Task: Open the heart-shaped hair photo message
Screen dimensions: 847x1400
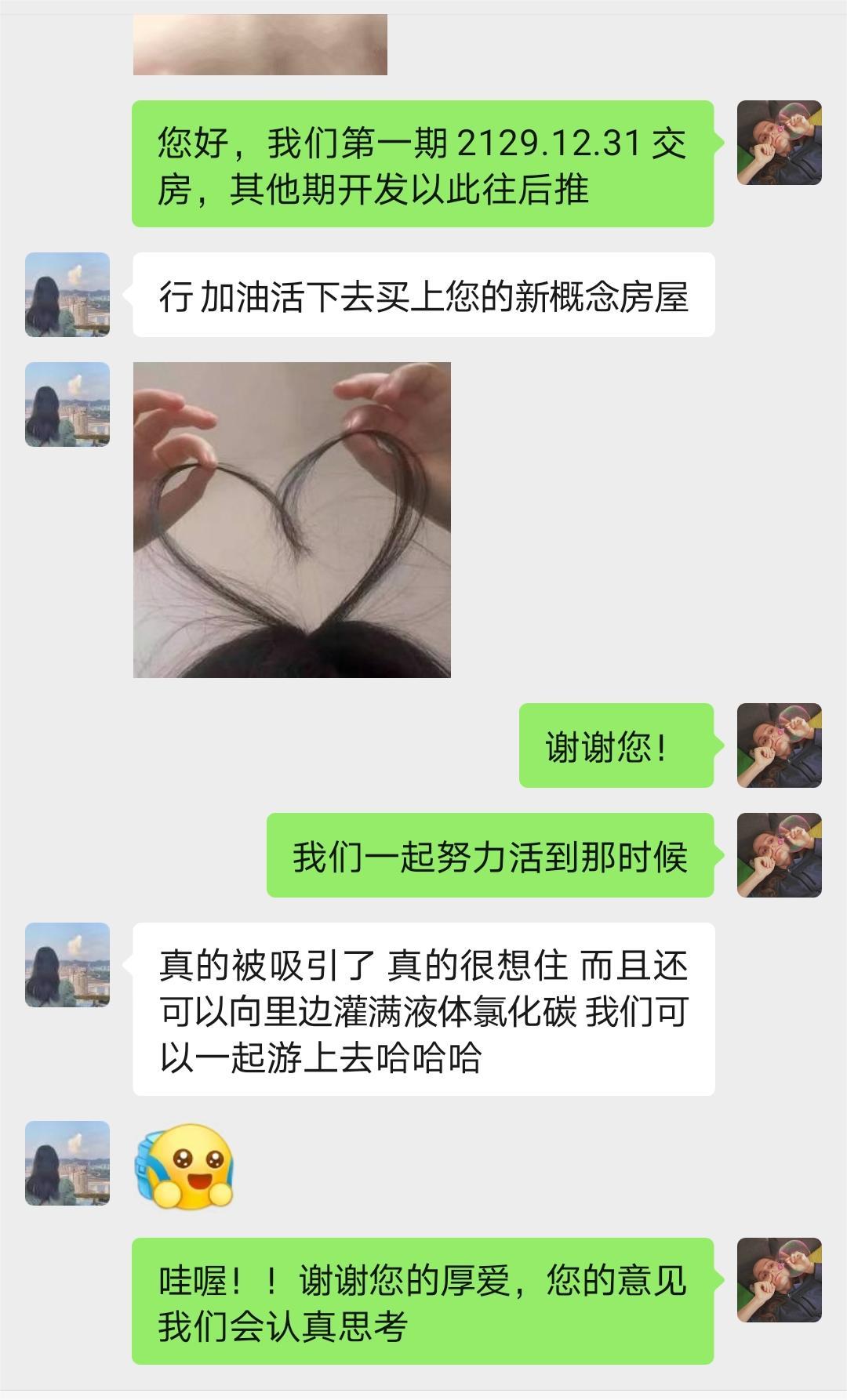Action: tap(292, 520)
